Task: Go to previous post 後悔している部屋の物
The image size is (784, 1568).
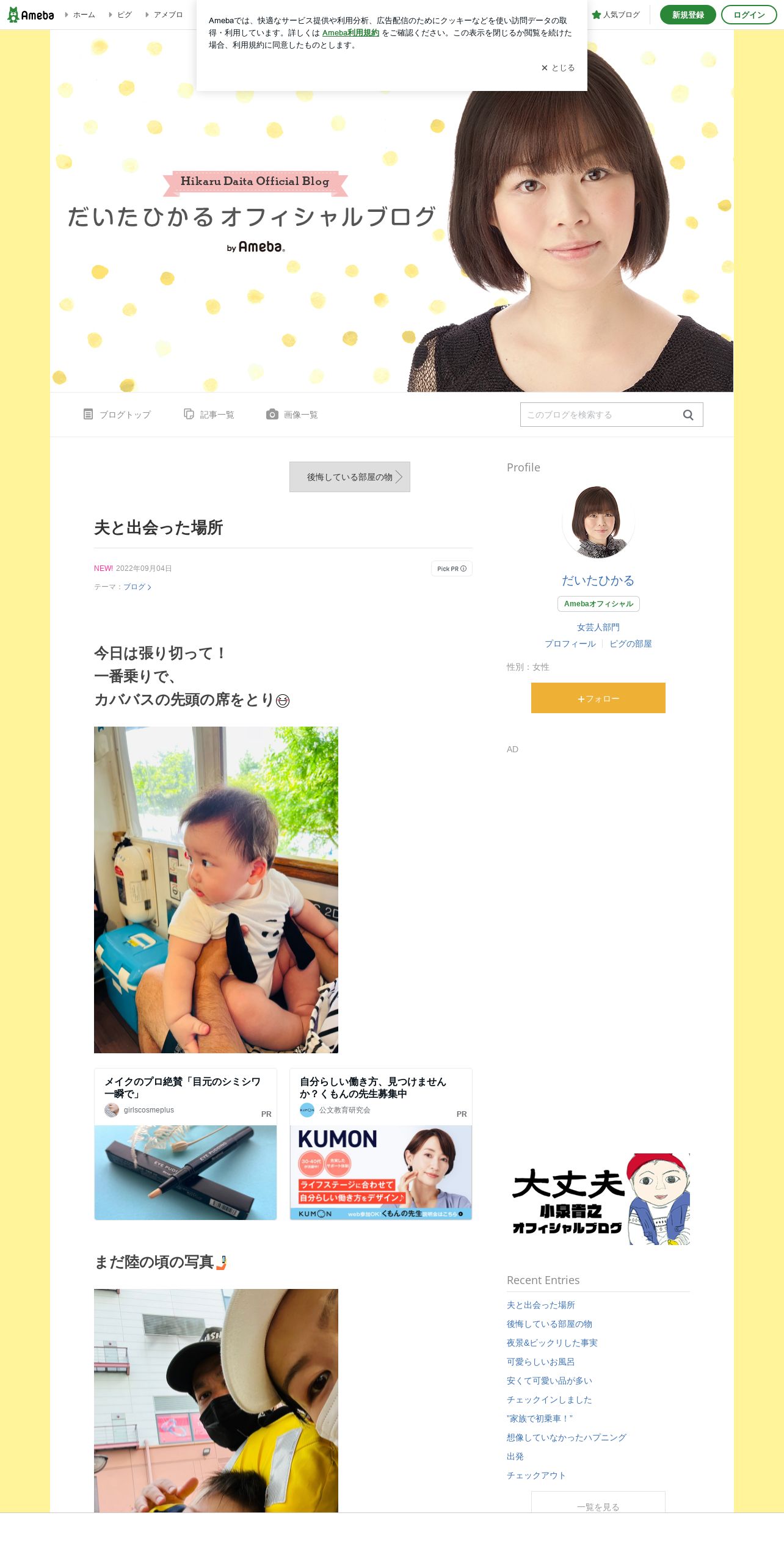Action: point(350,477)
